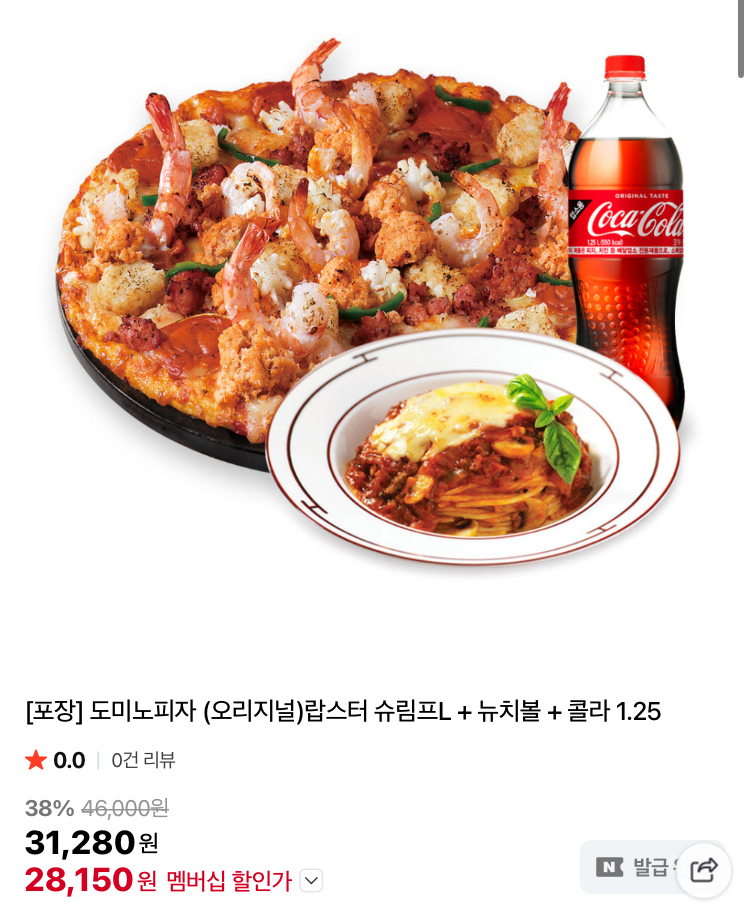Screen dimensions: 750x924
Task: Tap the N 발급 coupon button
Action: click(630, 867)
